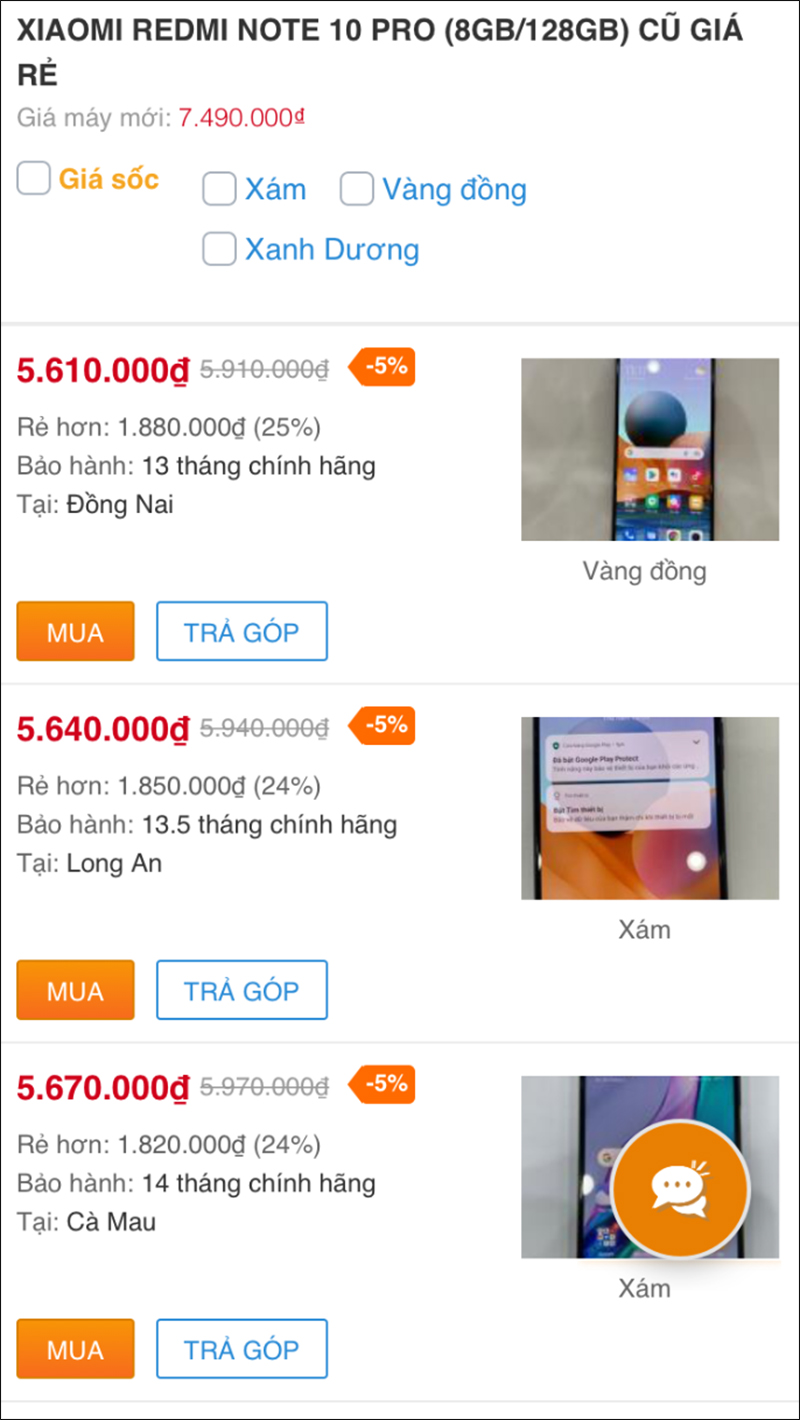Click the -5% badge on the first listing
800x1420 pixels.
click(x=381, y=367)
